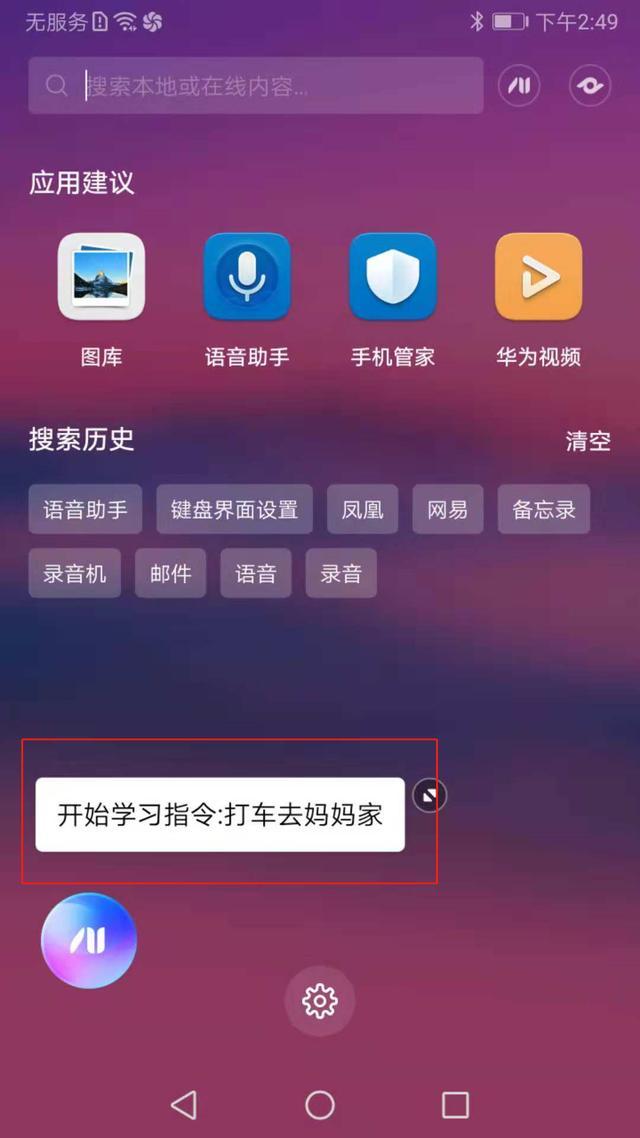This screenshot has height=1138, width=640.
Task: Search again for 网易
Action: (447, 509)
